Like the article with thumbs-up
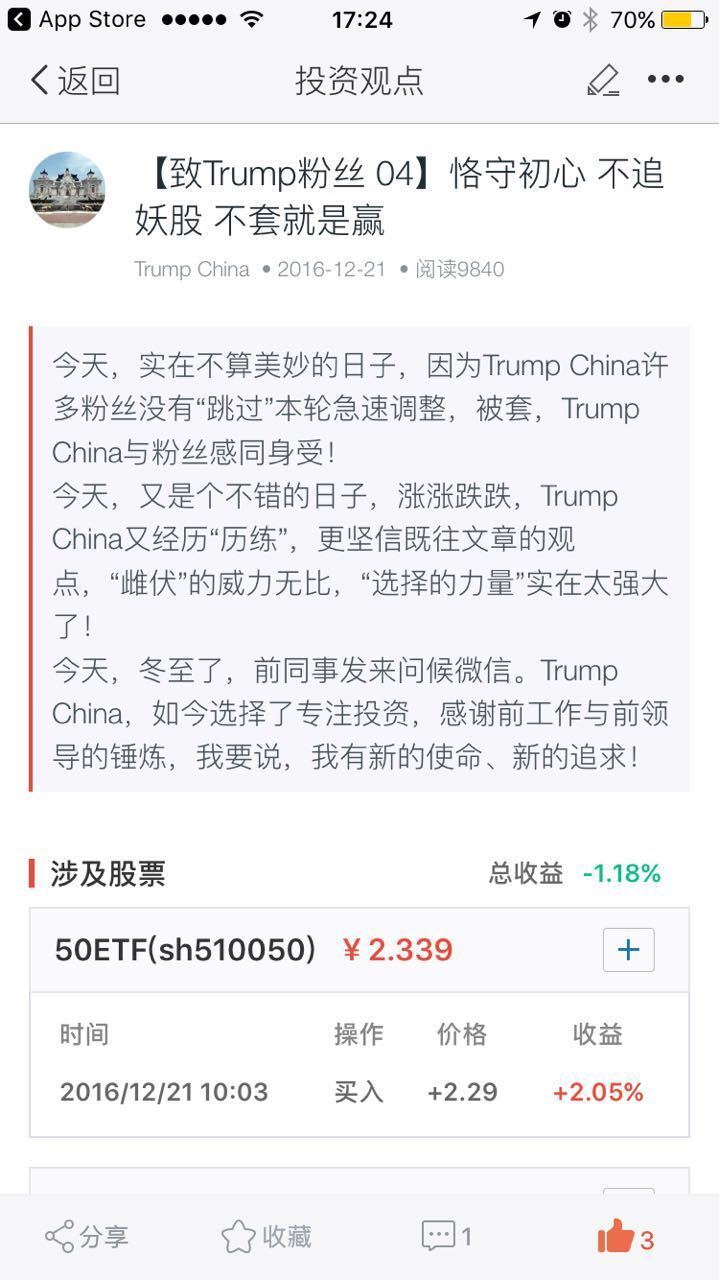 (x=625, y=1238)
